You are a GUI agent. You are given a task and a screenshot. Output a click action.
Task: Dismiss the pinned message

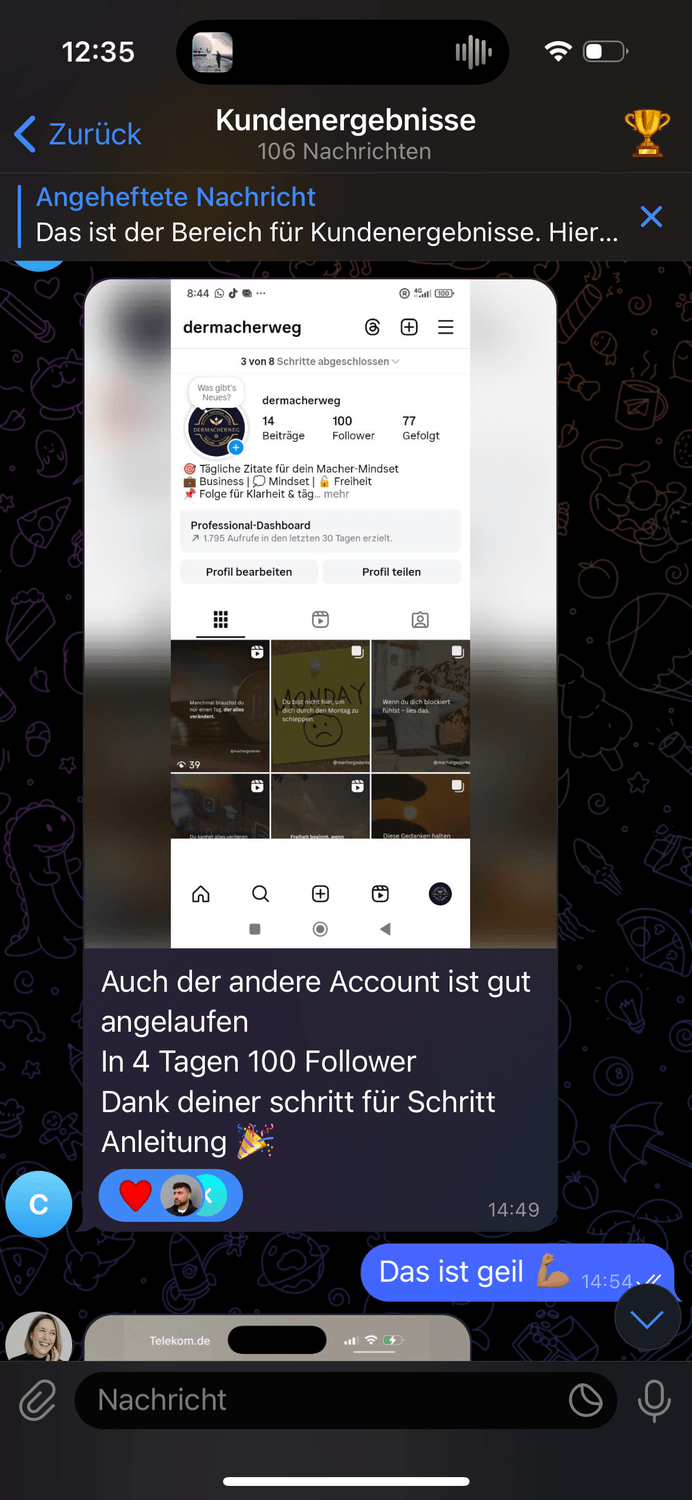point(651,216)
